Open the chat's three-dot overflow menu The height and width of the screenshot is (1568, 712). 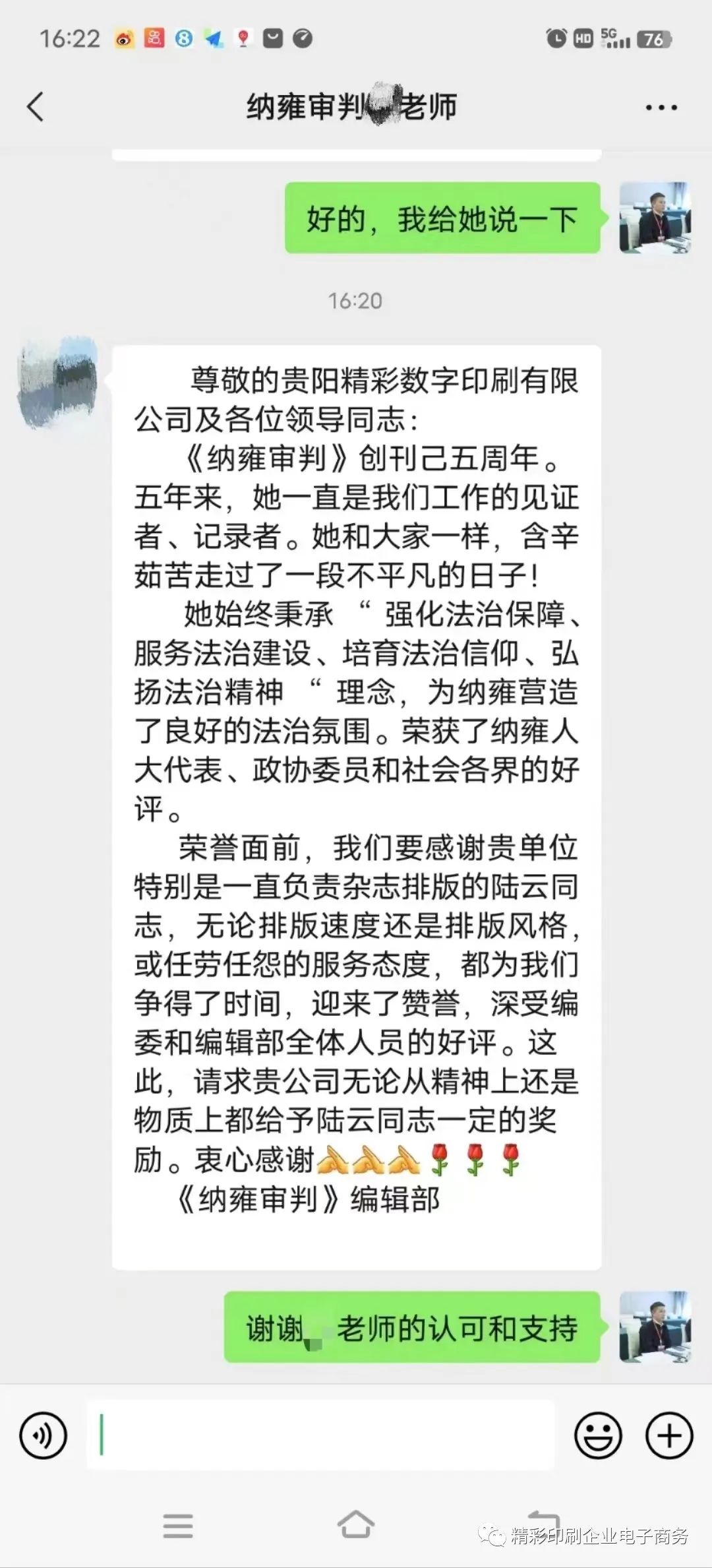click(x=661, y=108)
